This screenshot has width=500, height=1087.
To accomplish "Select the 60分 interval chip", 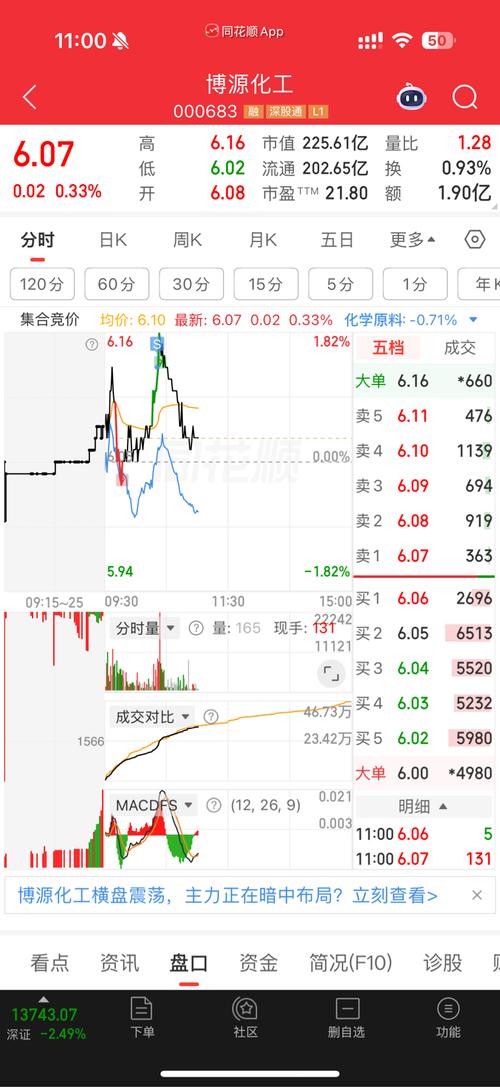I will tap(117, 284).
